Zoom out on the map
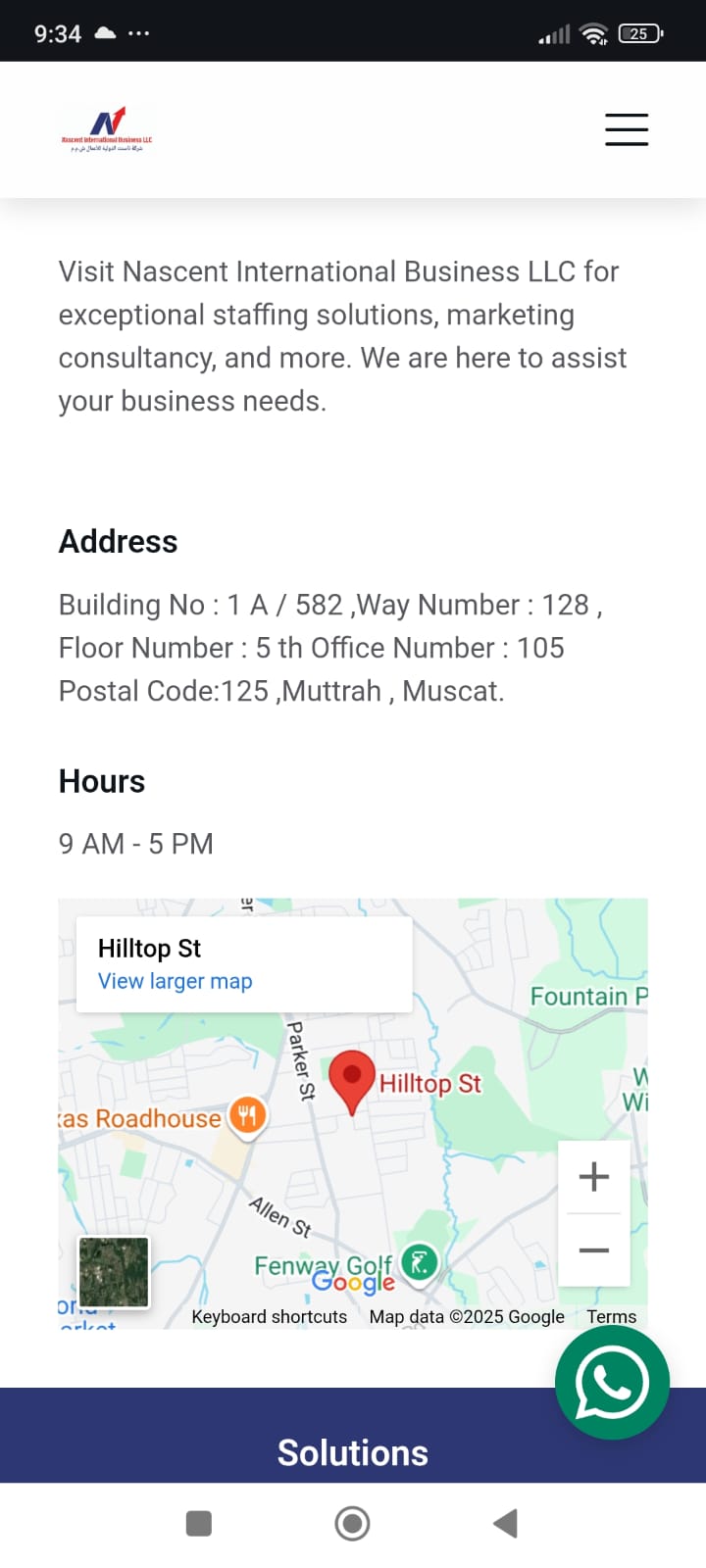The height and width of the screenshot is (1568, 706). click(593, 1250)
